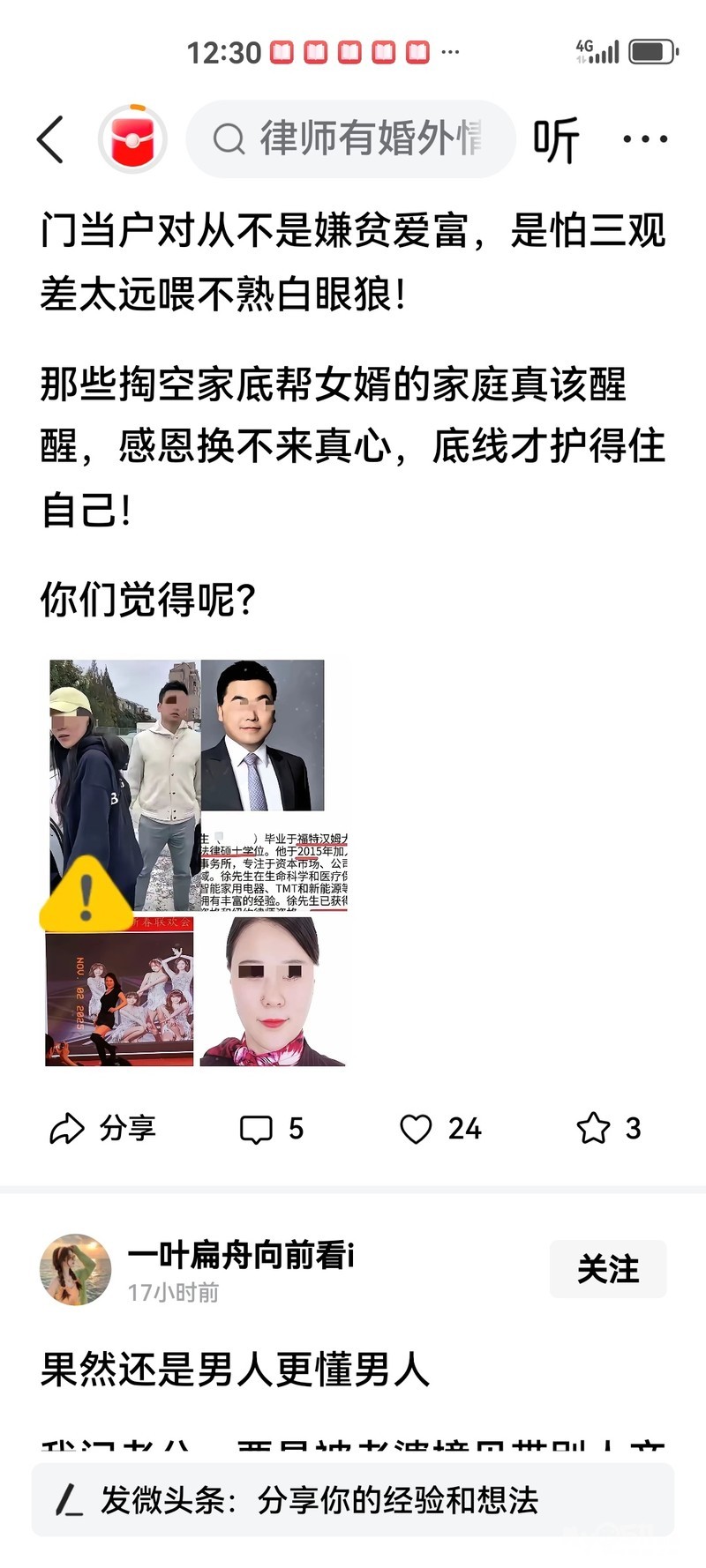This screenshot has width=706, height=1568.
Task: Share this post via 分享
Action: tap(103, 1128)
